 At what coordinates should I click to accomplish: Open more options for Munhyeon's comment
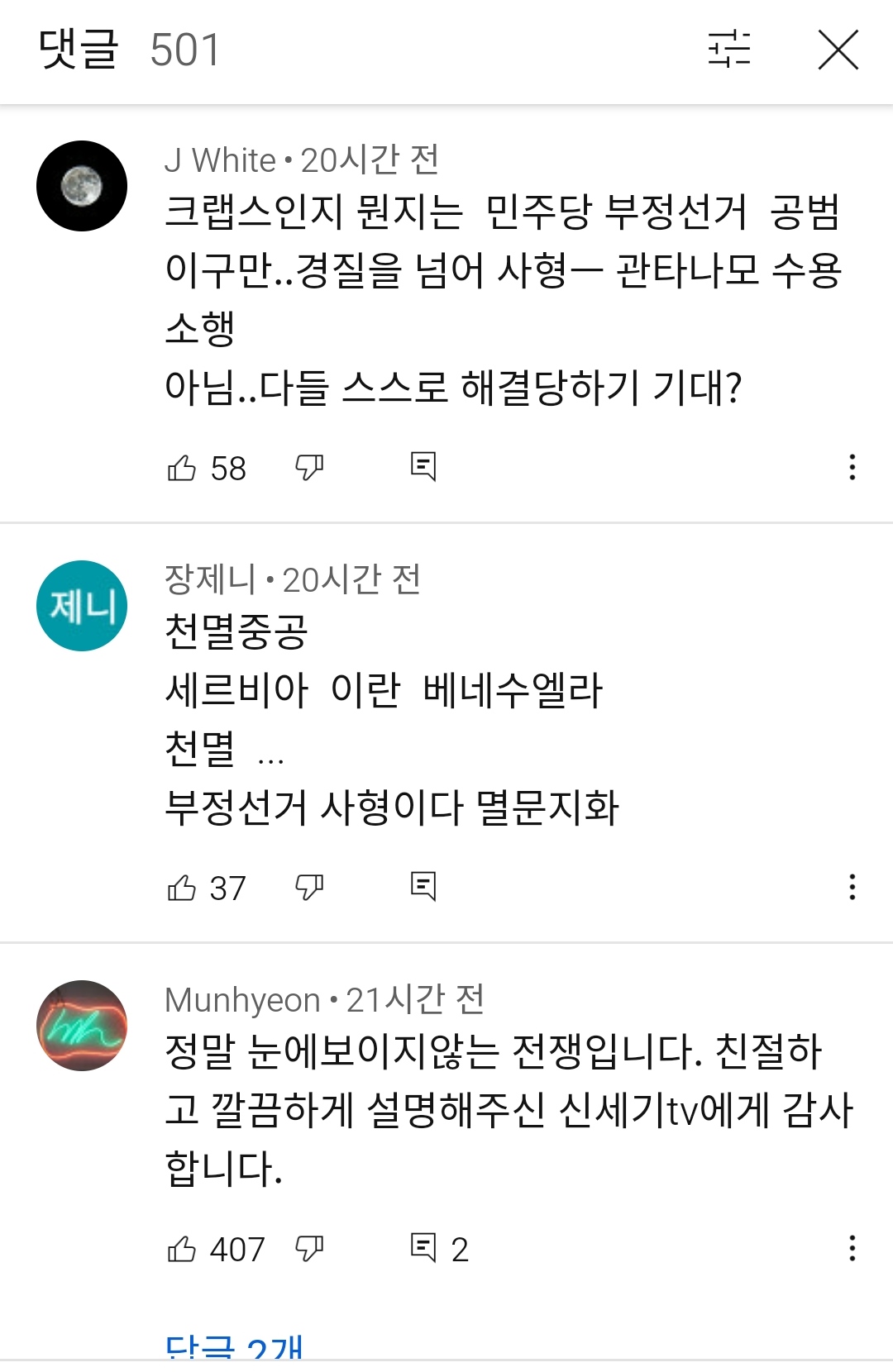coord(852,1248)
